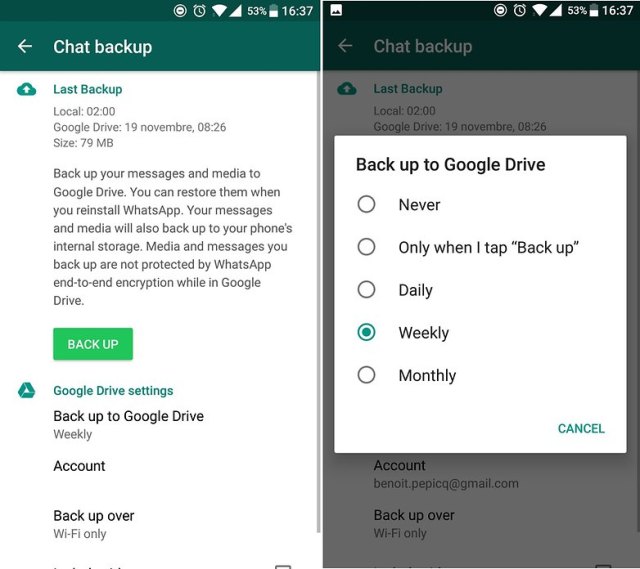Select the Never backup option
This screenshot has height=569, width=640.
point(480,204)
